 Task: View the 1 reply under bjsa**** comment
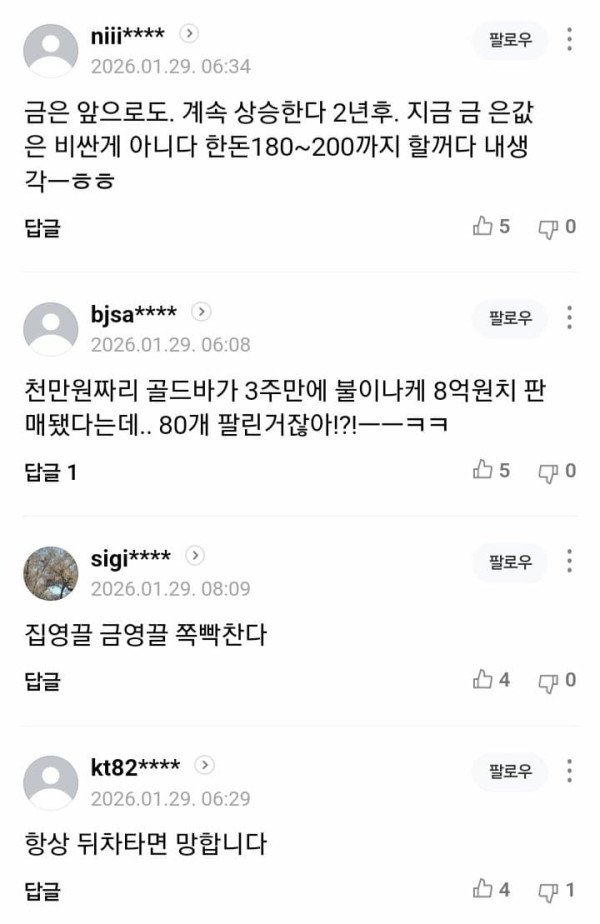point(50,472)
